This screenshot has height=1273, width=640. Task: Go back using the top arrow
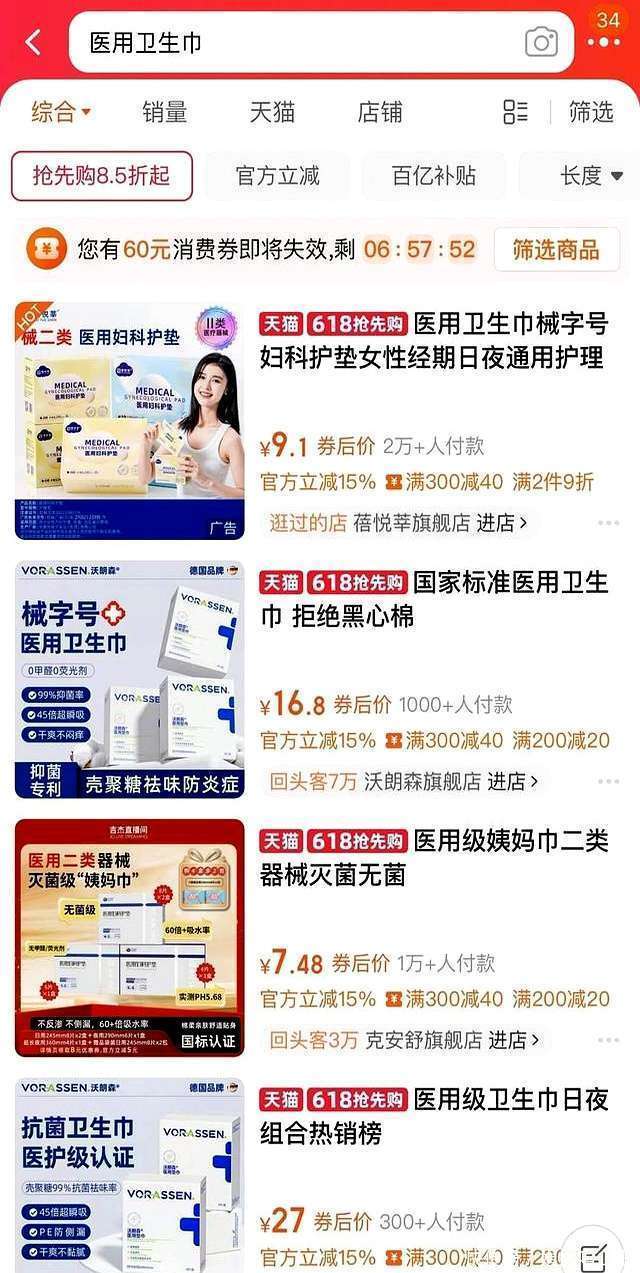[34, 42]
